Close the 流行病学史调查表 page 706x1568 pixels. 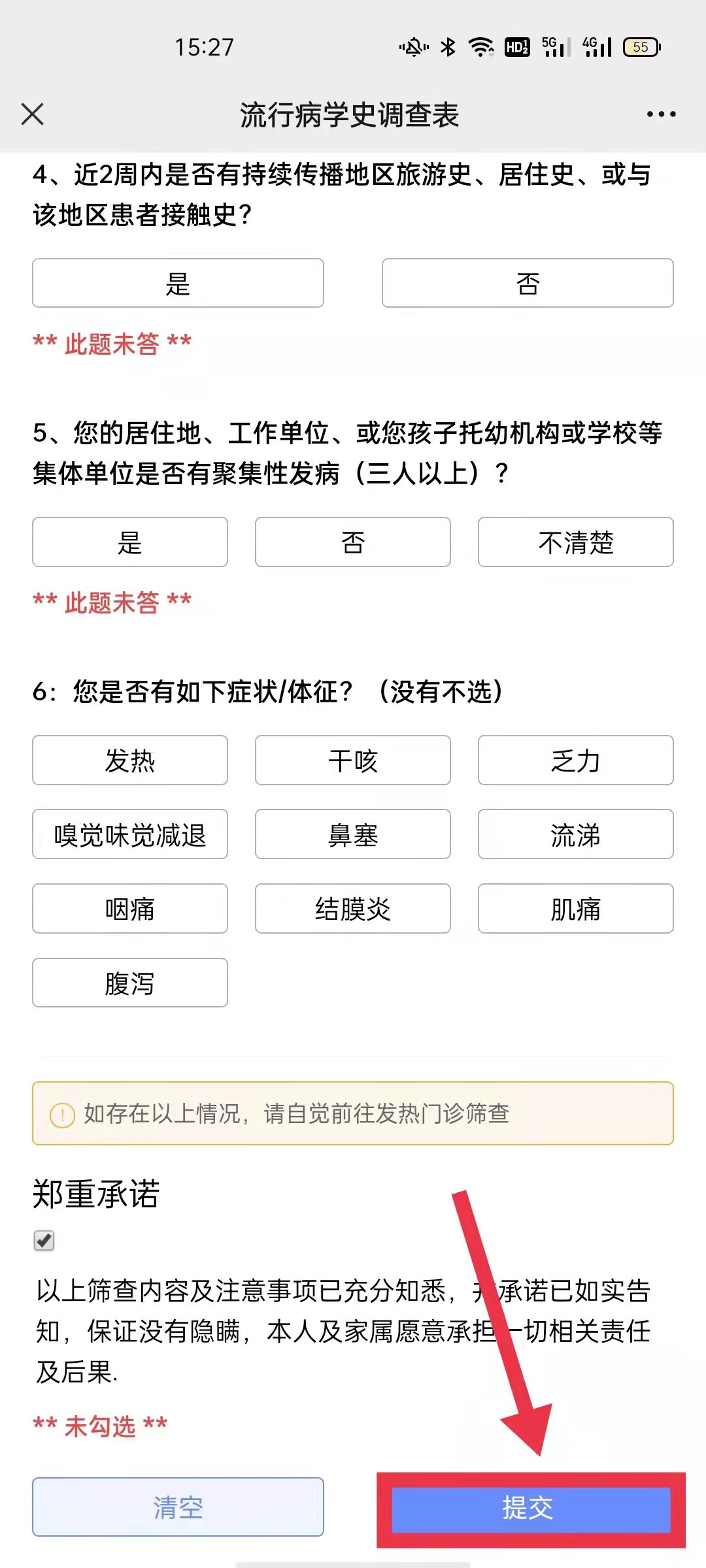32,114
